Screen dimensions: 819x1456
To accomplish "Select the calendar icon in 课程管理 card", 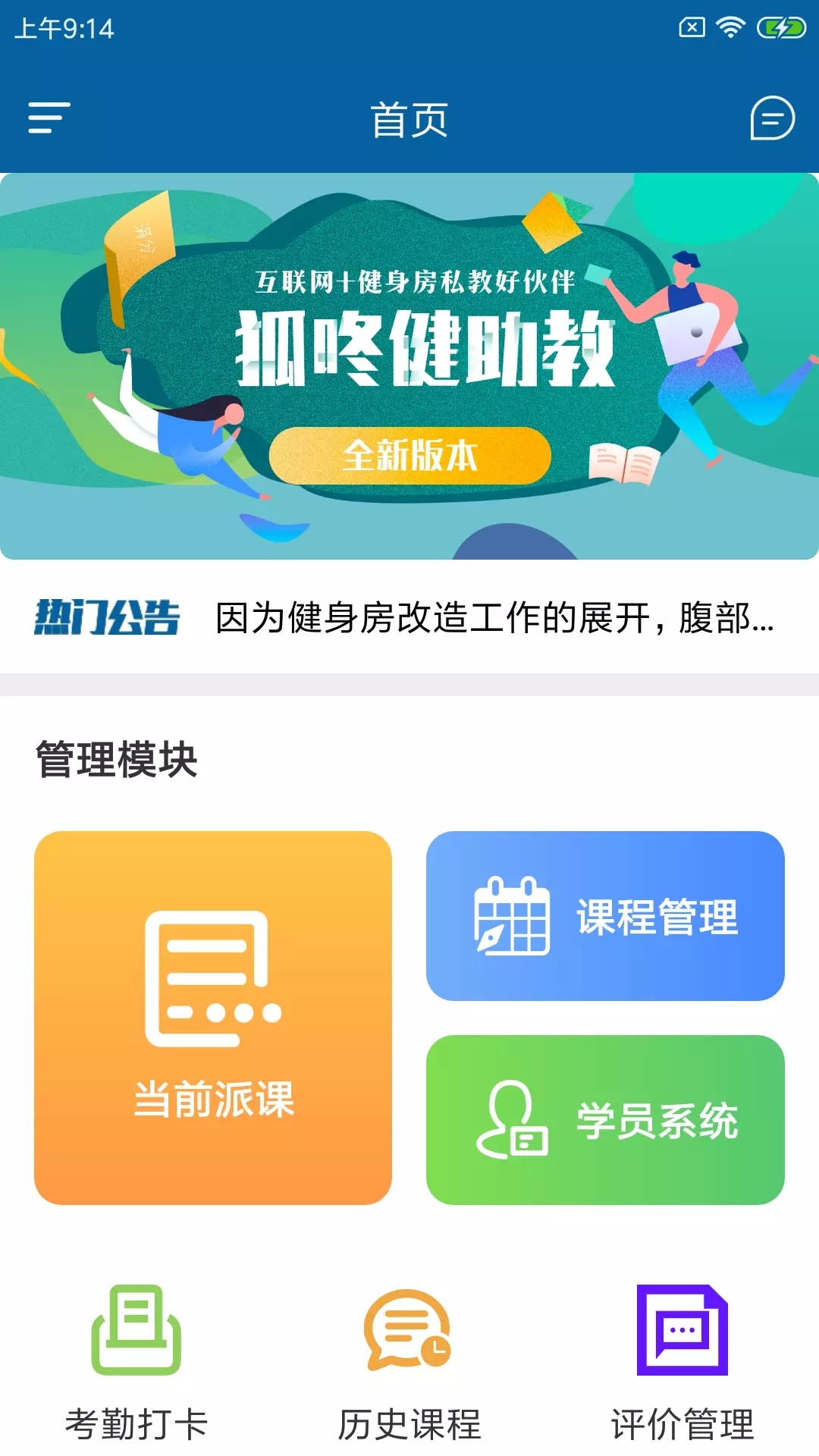I will (513, 919).
